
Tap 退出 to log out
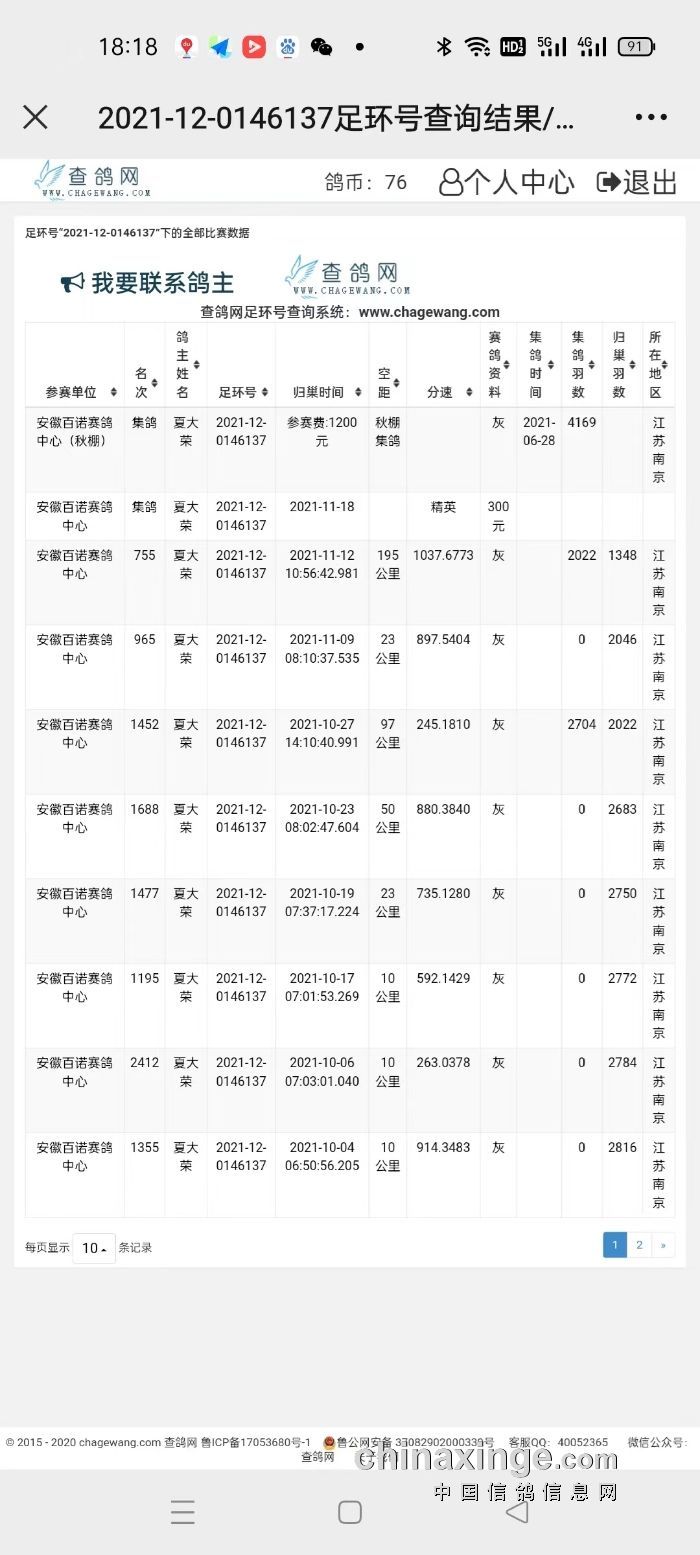[637, 182]
